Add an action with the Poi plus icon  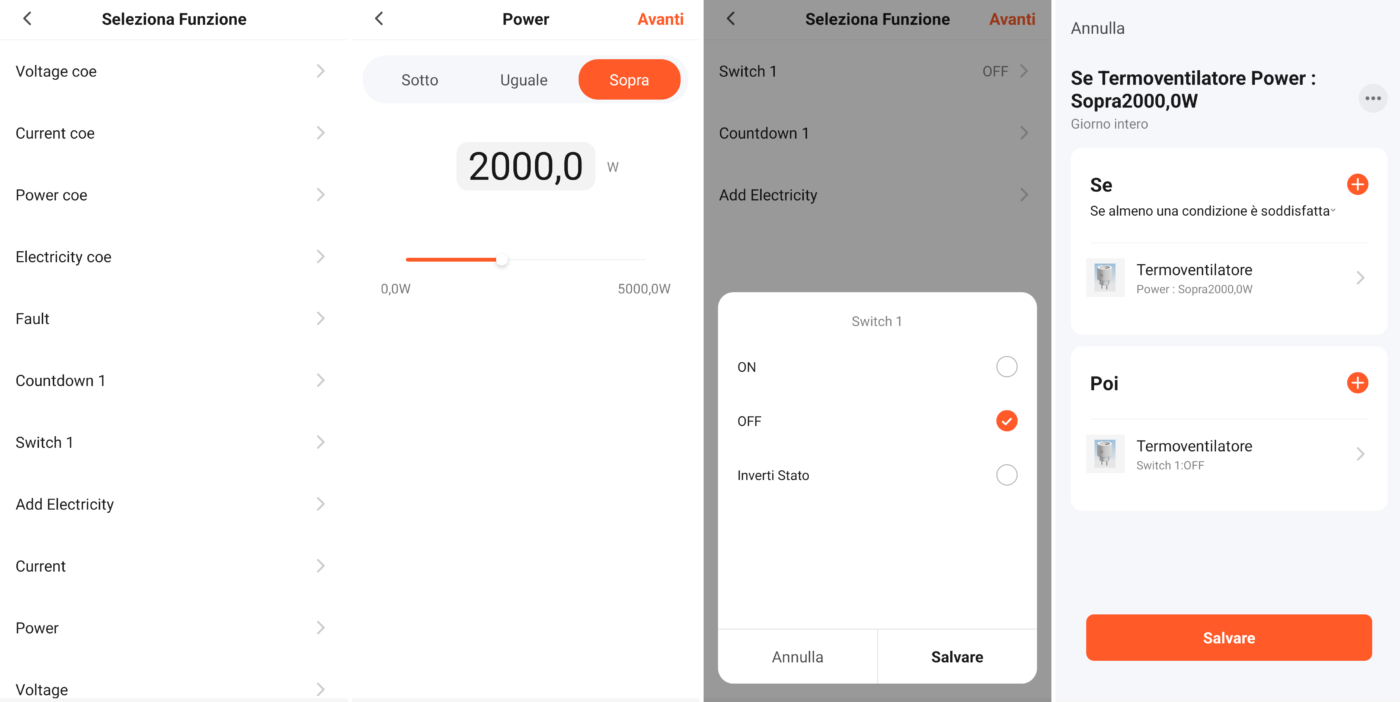pyautogui.click(x=1357, y=383)
